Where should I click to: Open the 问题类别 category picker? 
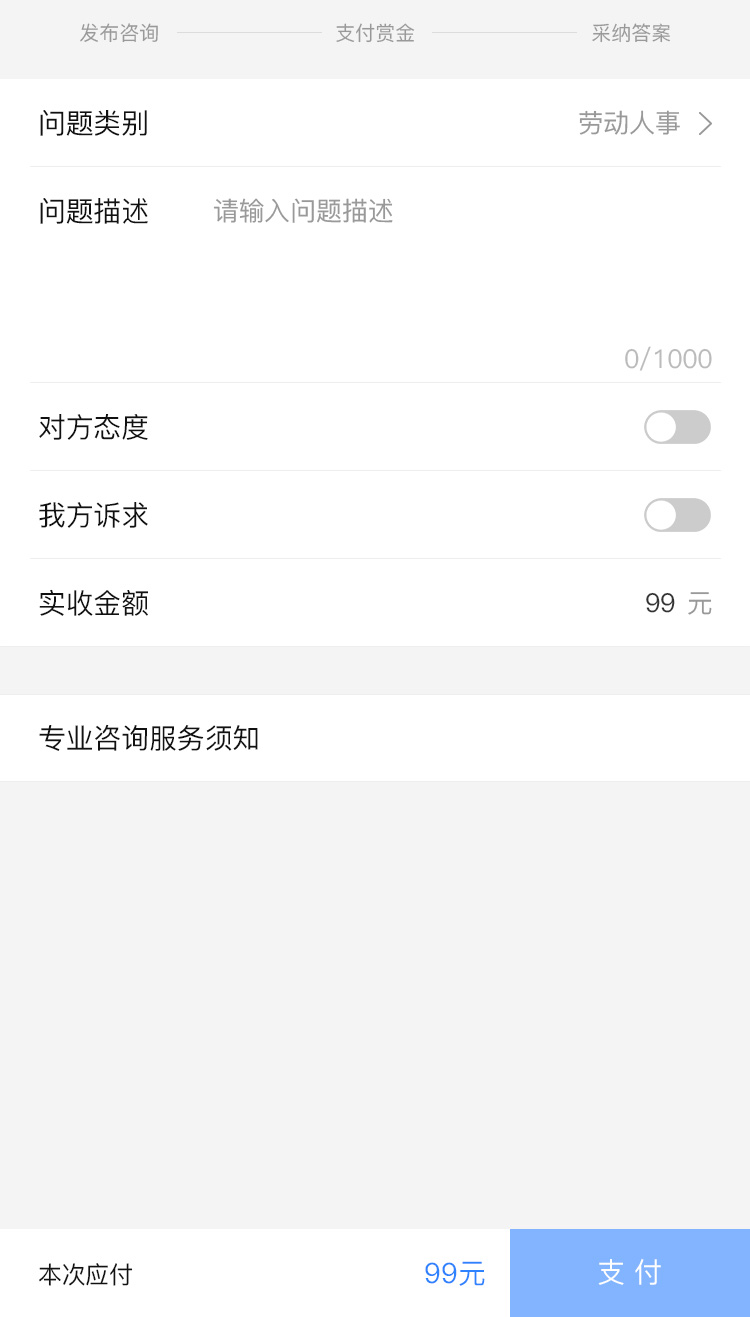644,123
